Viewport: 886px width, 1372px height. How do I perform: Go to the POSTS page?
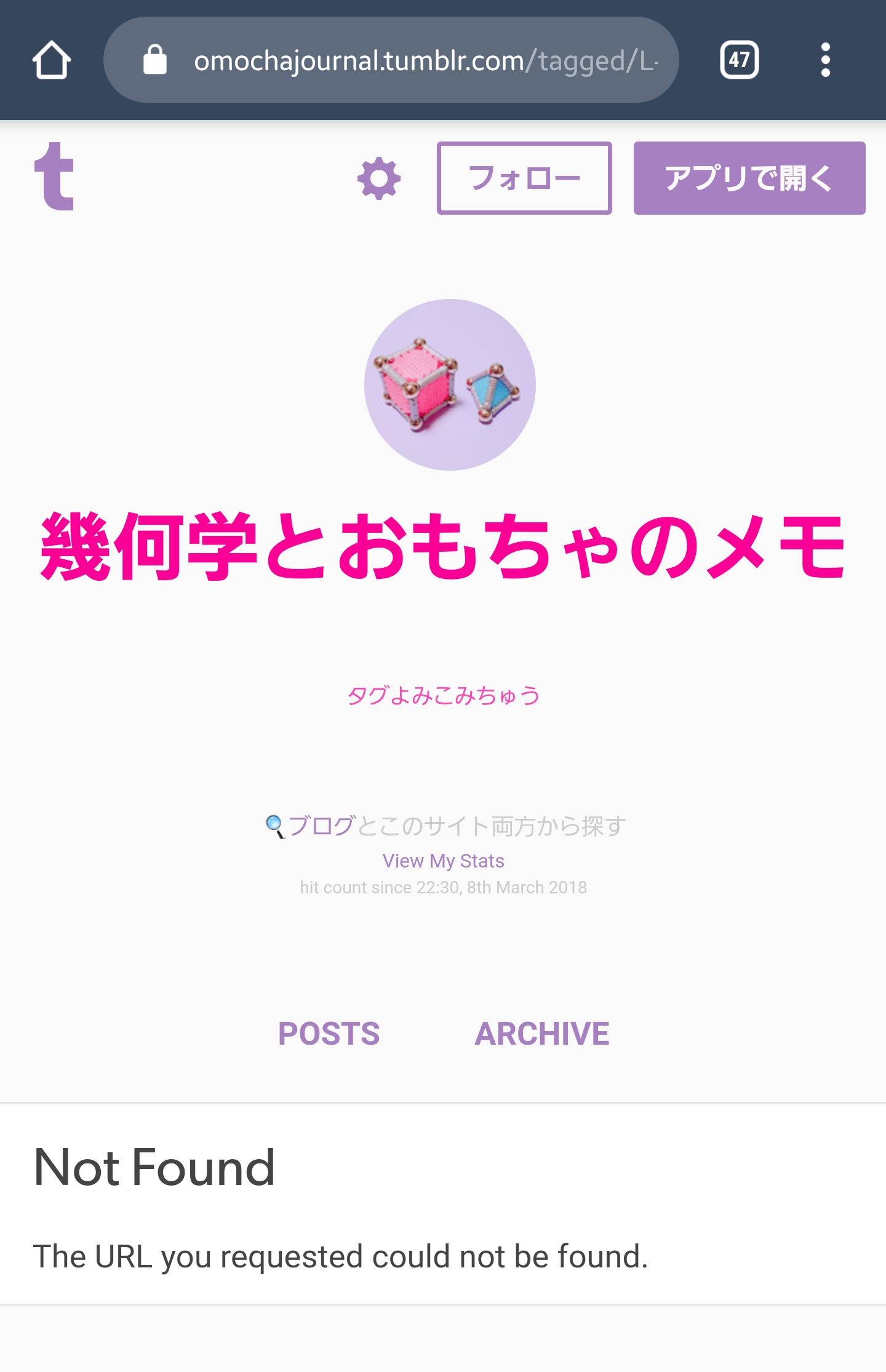click(329, 1034)
